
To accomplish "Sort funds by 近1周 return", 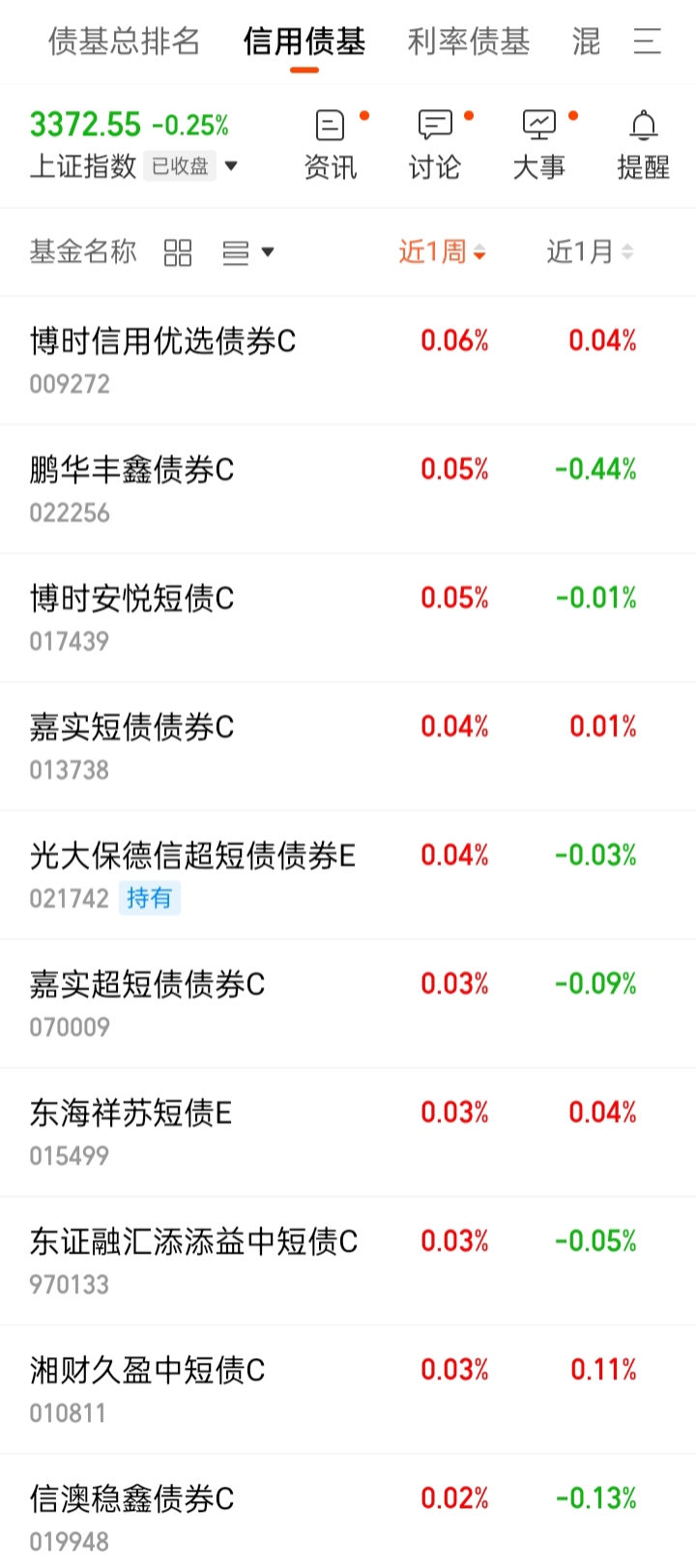I will click(x=443, y=252).
